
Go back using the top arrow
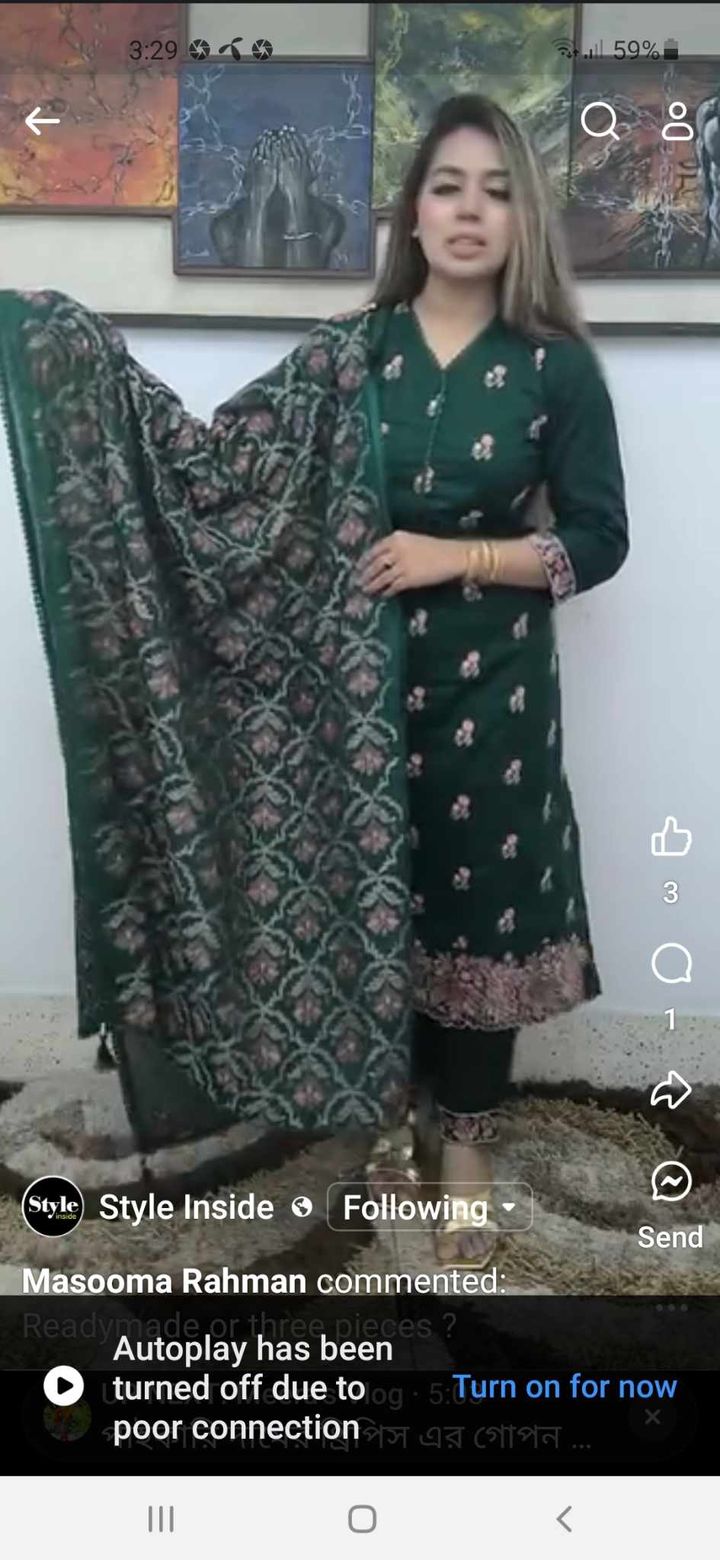click(x=42, y=121)
